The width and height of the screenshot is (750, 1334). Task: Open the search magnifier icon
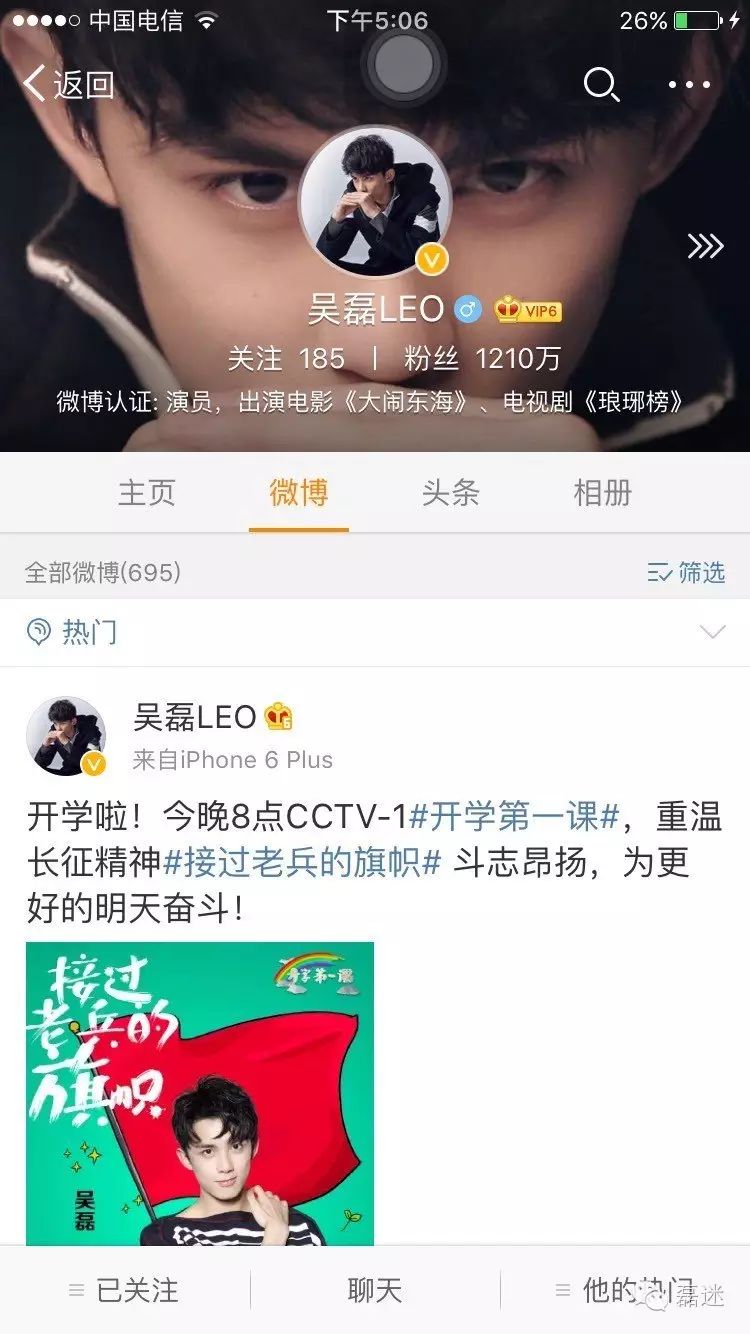(601, 85)
